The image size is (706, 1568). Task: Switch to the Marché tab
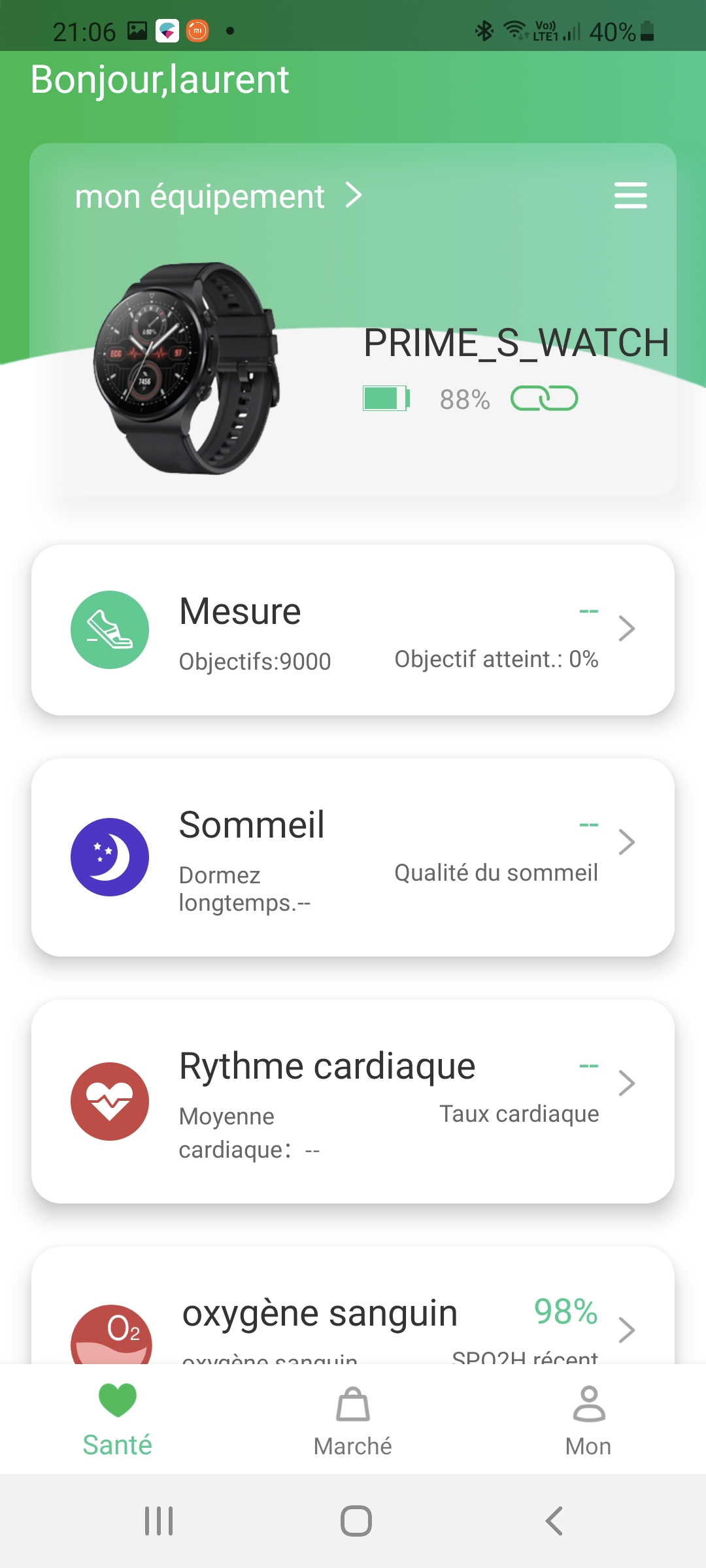pyautogui.click(x=353, y=1420)
